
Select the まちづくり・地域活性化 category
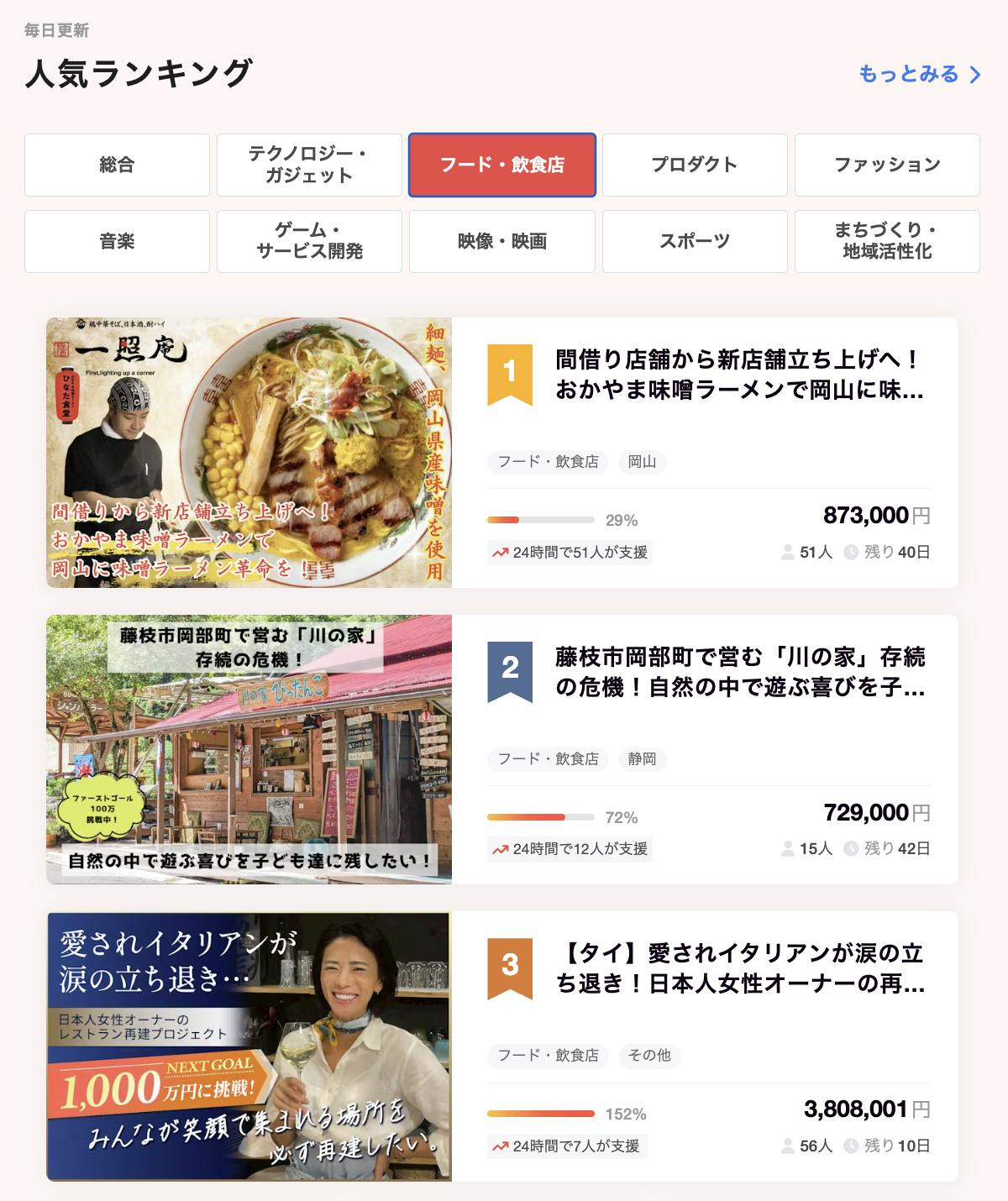click(x=887, y=241)
